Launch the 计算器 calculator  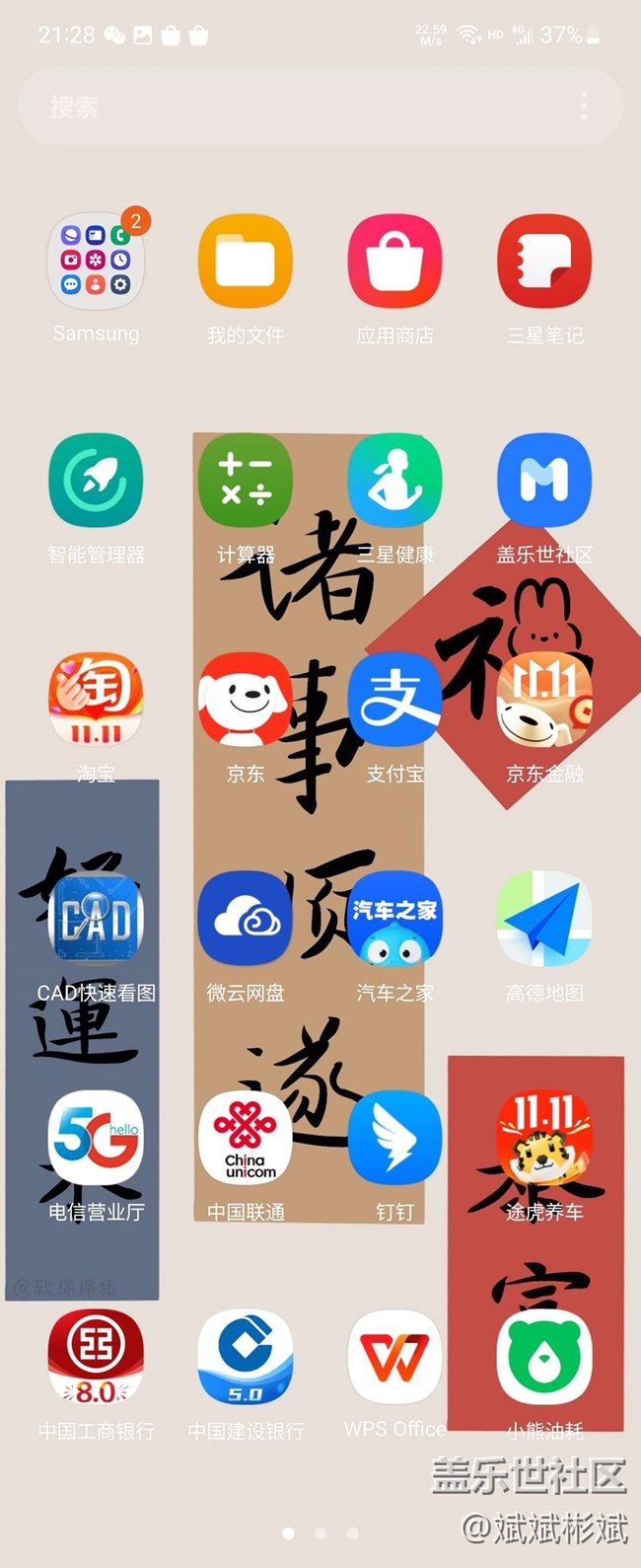tap(246, 482)
